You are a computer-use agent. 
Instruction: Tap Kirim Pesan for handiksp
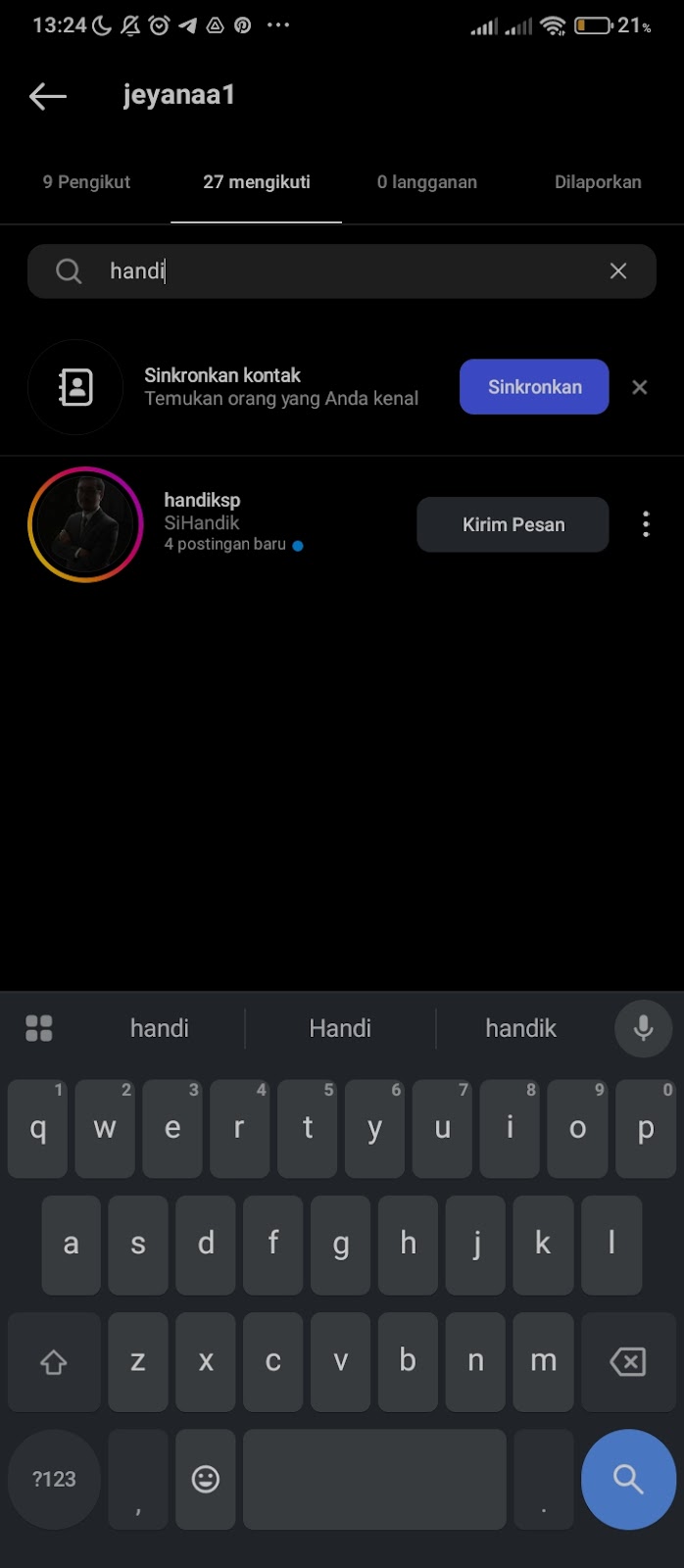pyautogui.click(x=513, y=524)
